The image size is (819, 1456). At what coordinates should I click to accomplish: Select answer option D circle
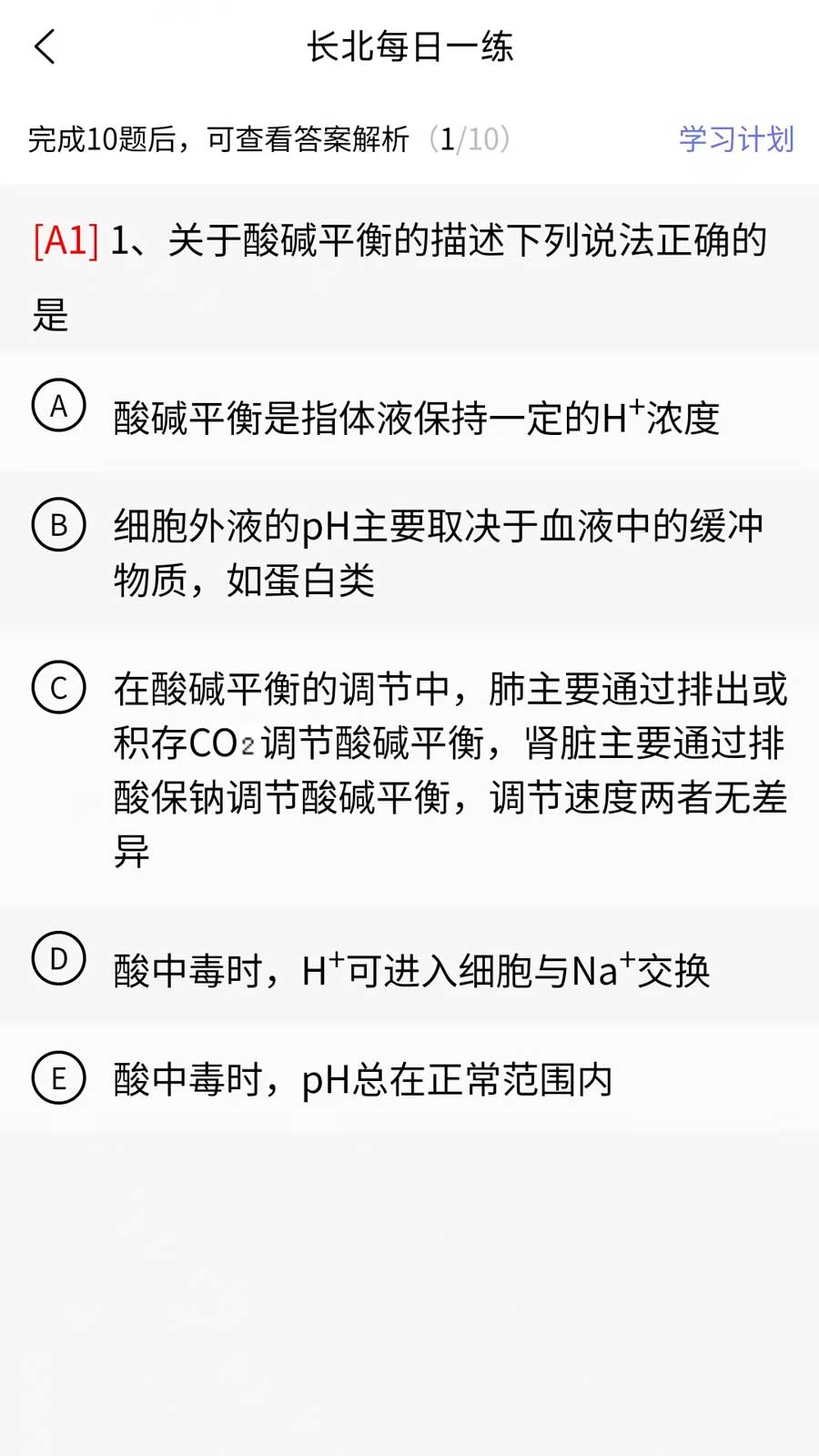58,958
